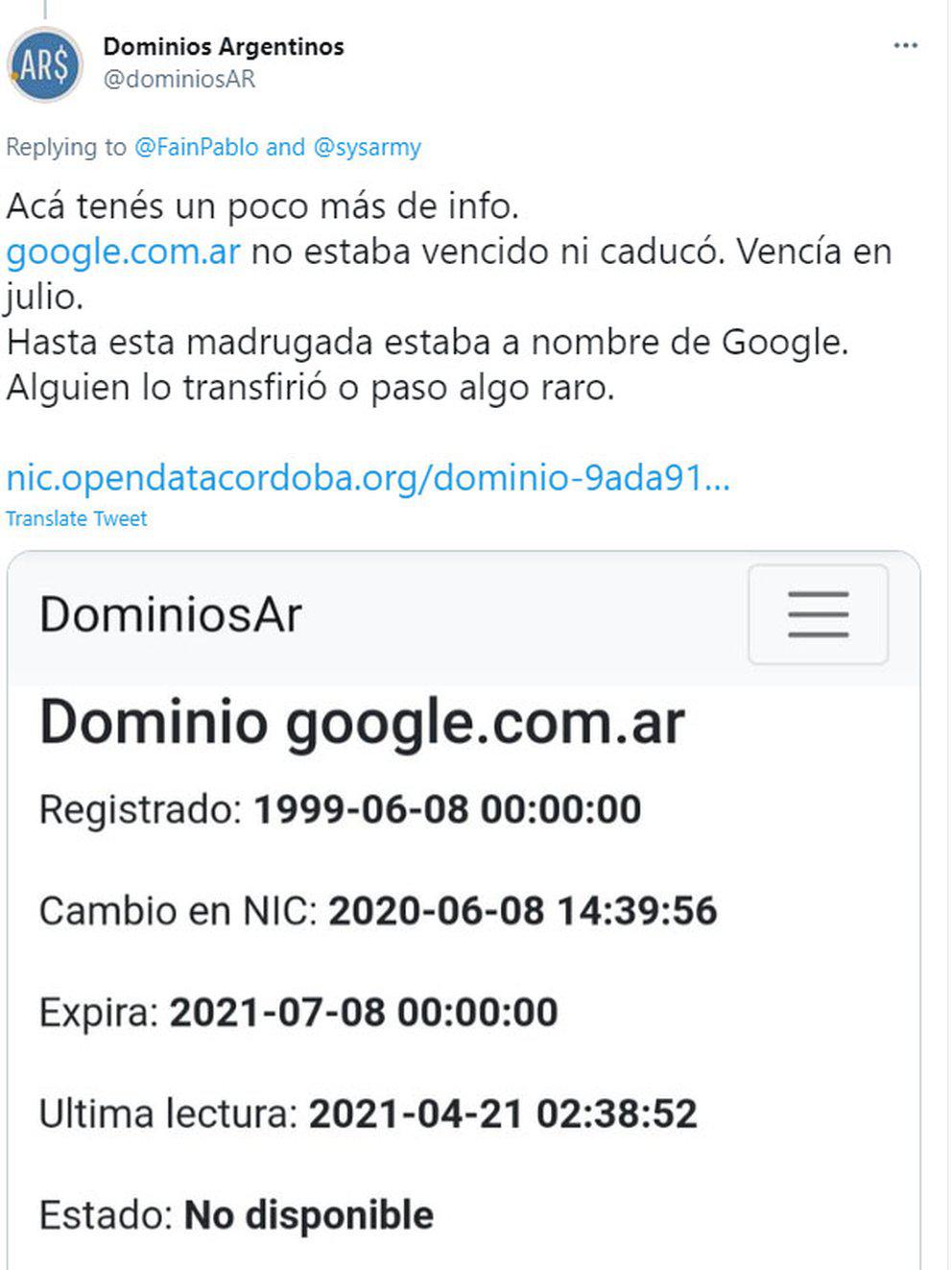Open the tweet's three-dot overflow menu
Image resolution: width=952 pixels, height=1270 pixels.
pos(905,46)
